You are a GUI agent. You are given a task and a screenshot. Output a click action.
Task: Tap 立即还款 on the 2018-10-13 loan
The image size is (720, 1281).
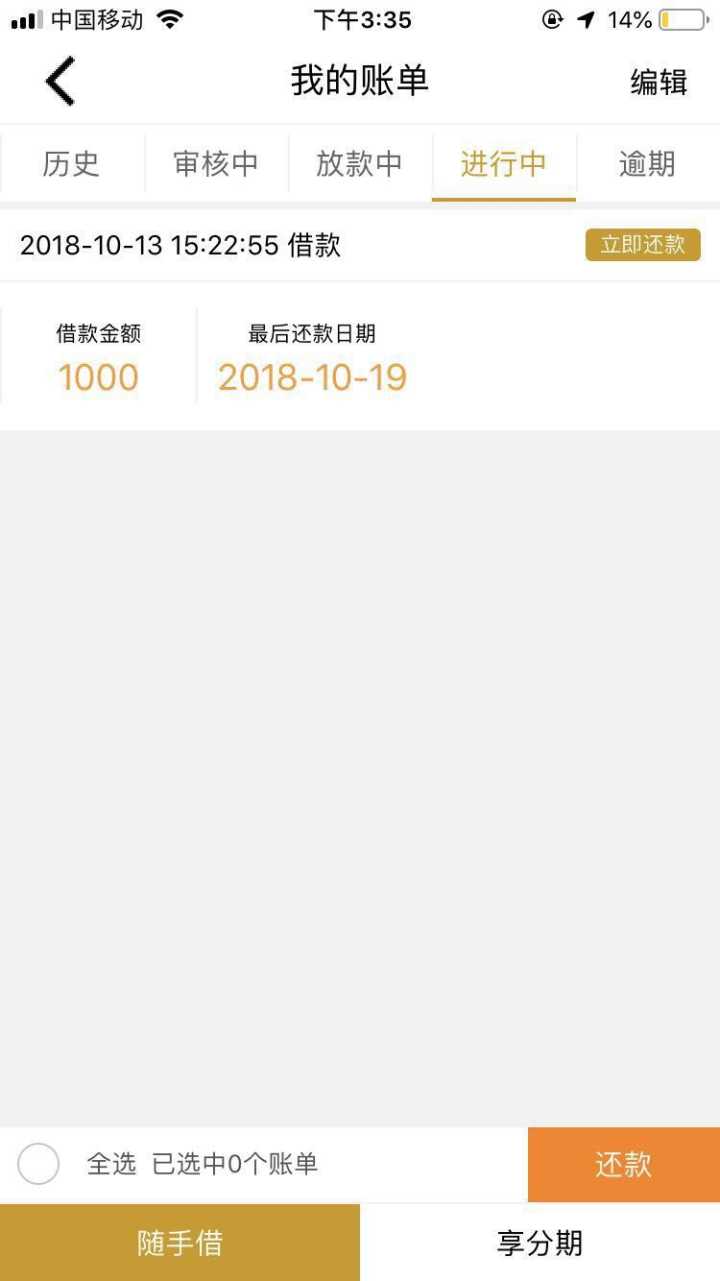point(643,245)
